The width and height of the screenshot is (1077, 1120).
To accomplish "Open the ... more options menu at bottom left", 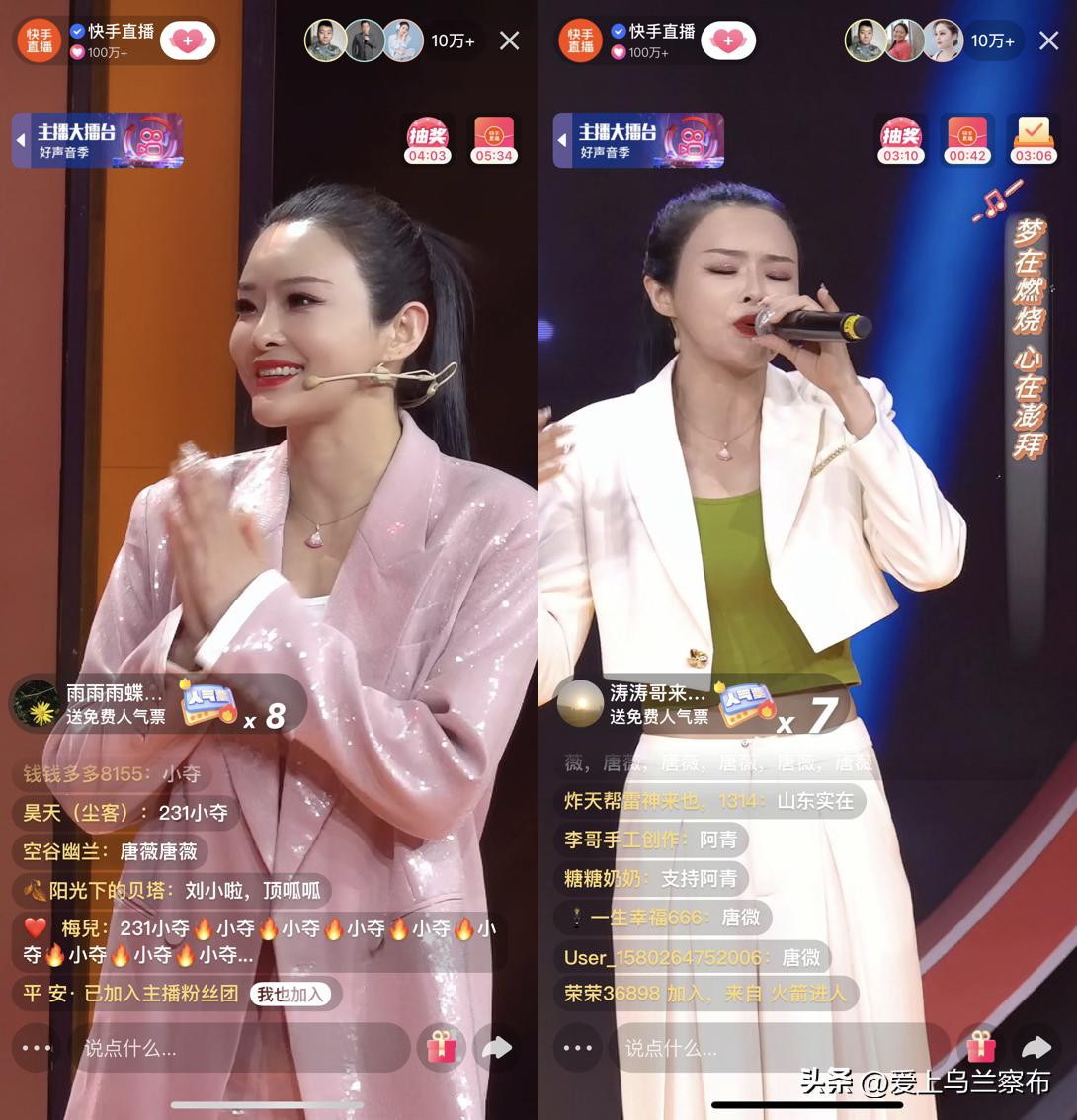I will (37, 1048).
